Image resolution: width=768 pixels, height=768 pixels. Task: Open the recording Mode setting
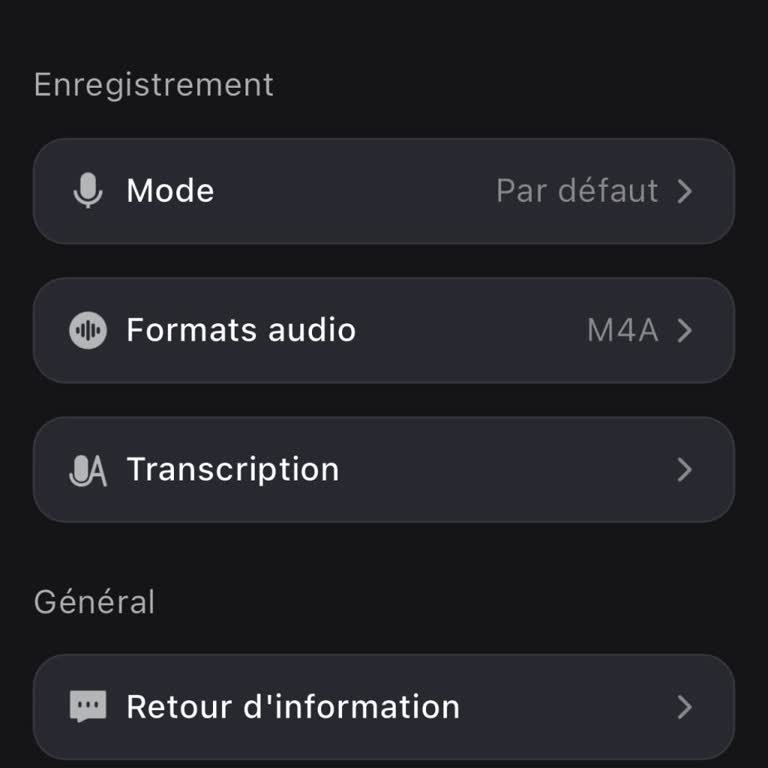click(x=384, y=191)
